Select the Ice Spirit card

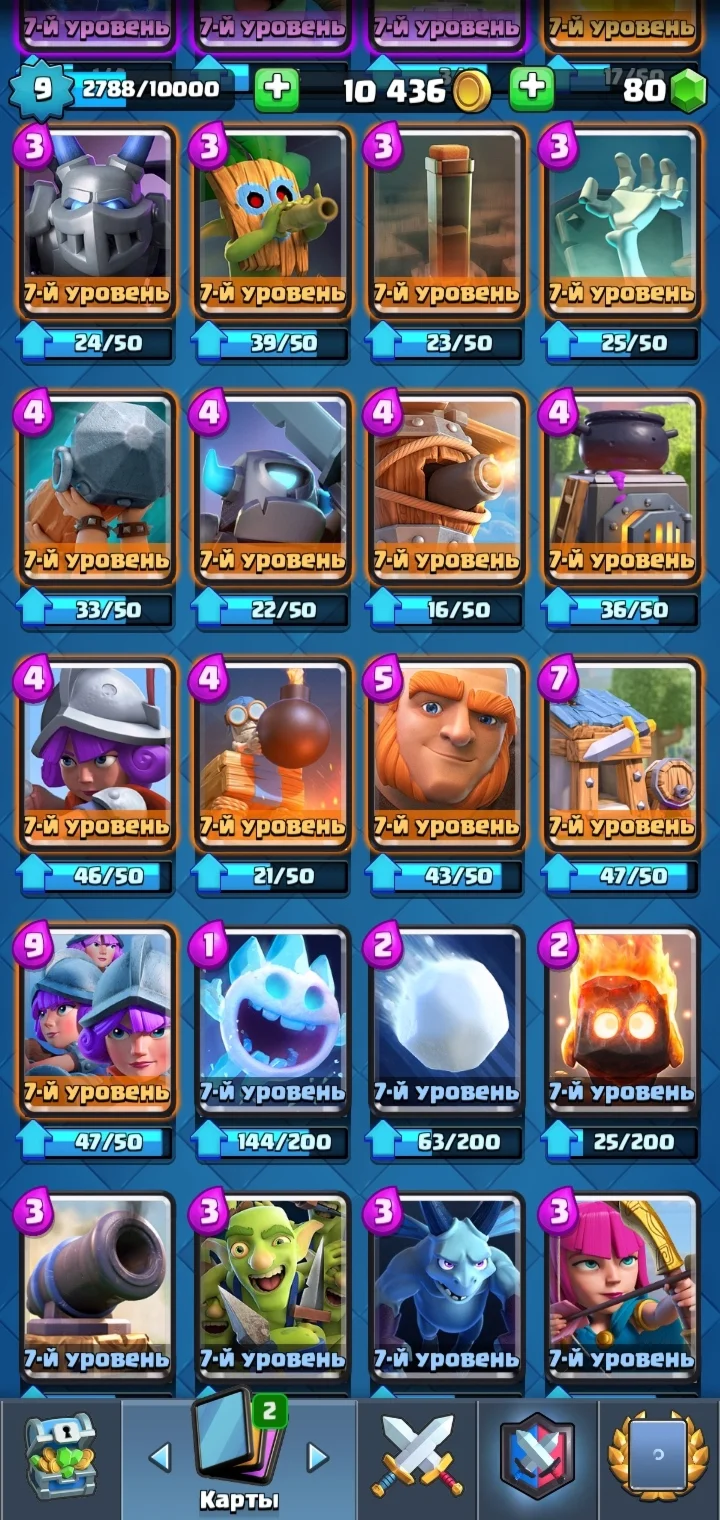point(272,1020)
